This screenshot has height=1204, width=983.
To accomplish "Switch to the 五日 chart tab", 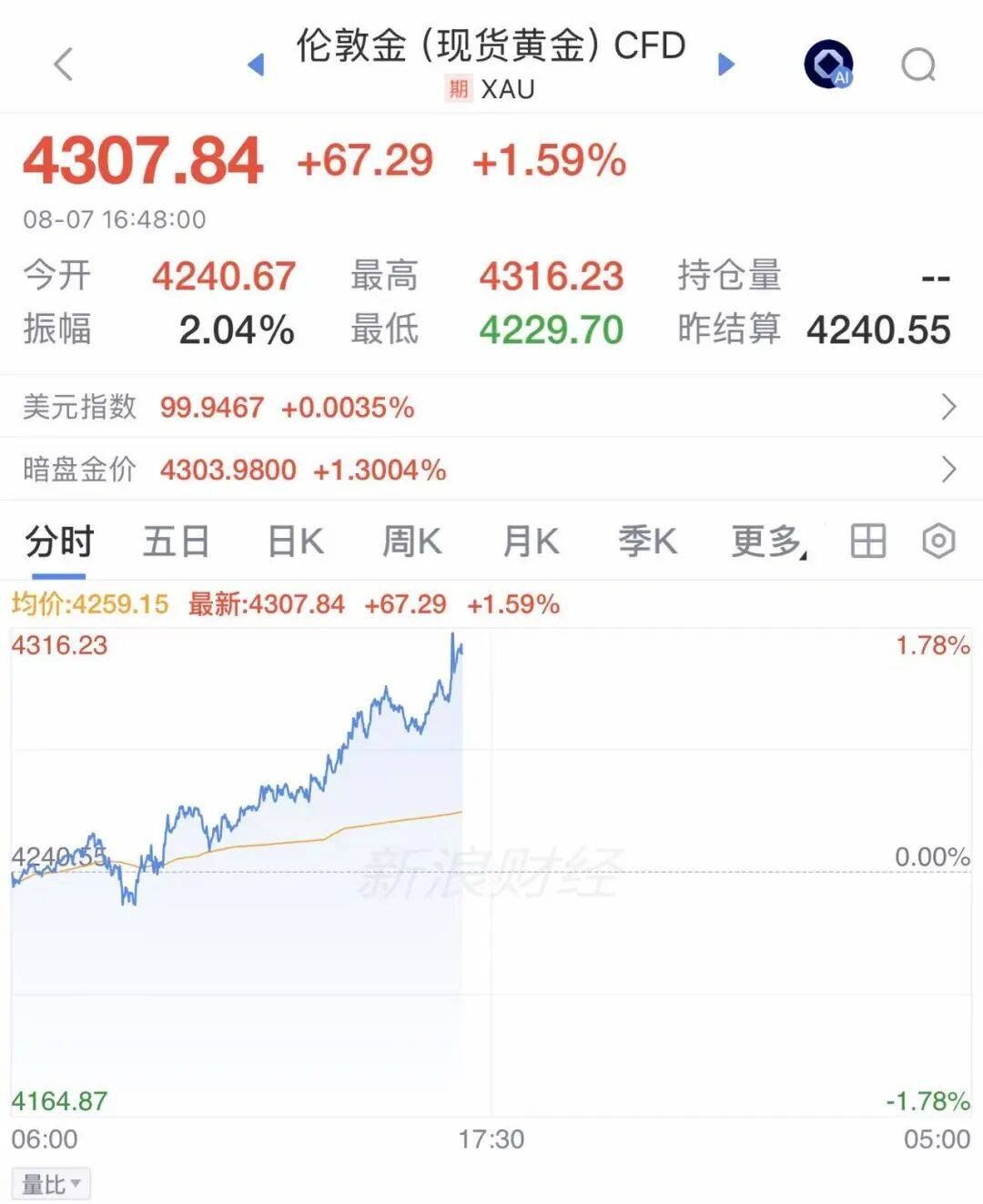I will tap(176, 541).
